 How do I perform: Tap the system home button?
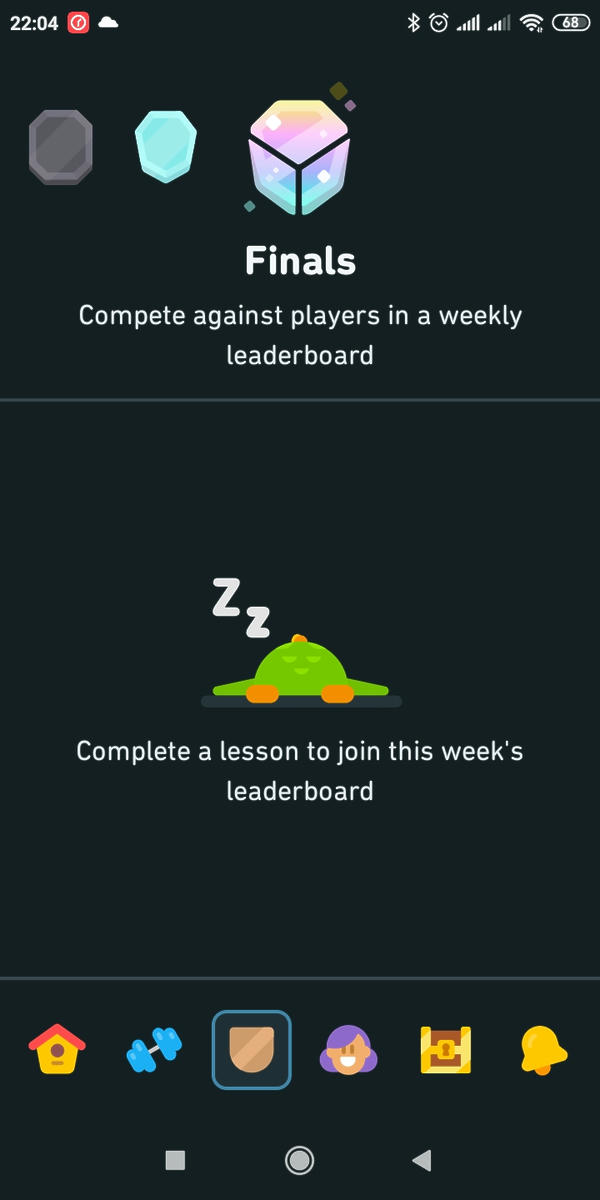pyautogui.click(x=299, y=1160)
